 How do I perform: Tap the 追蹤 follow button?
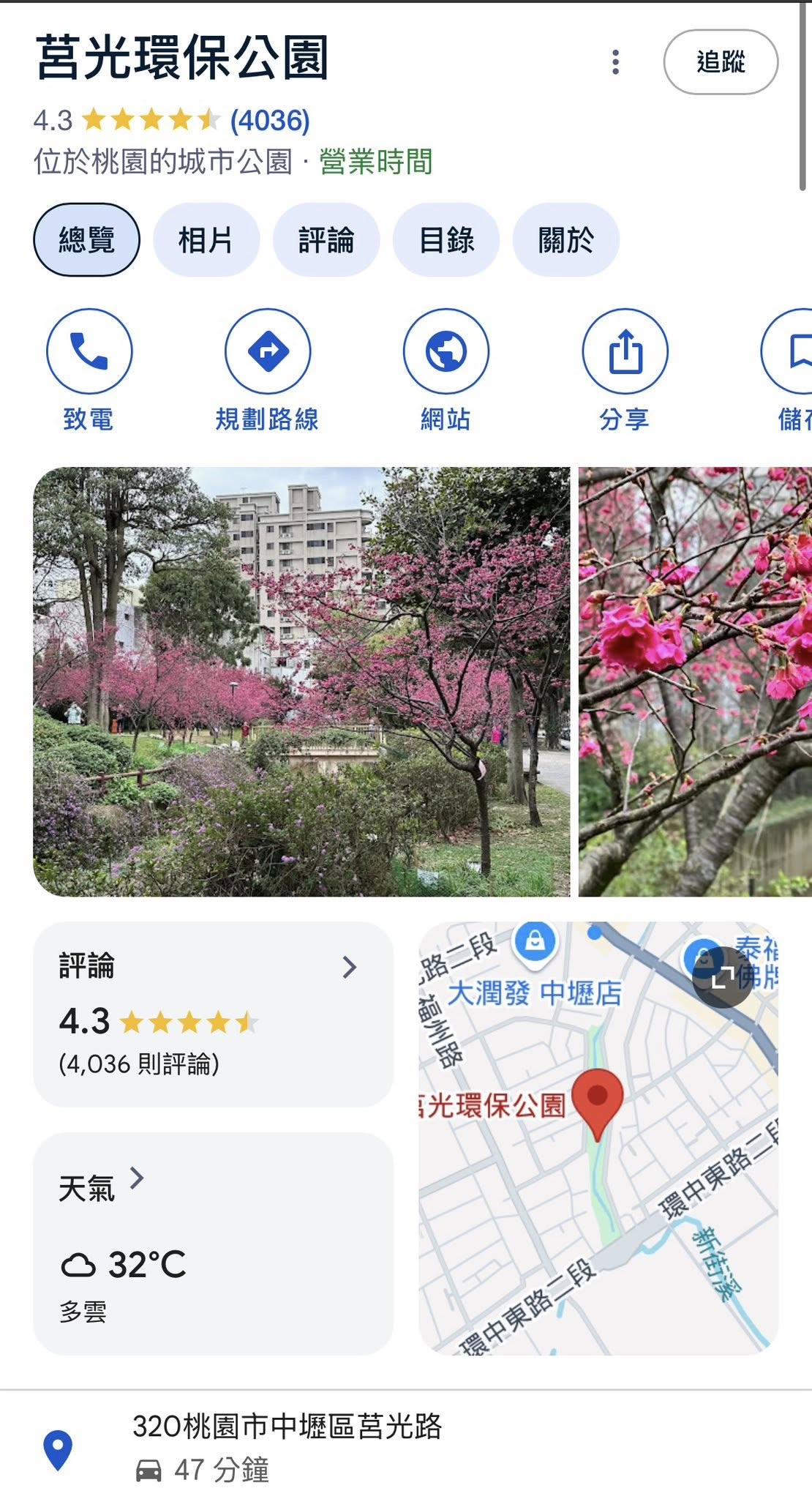(720, 62)
